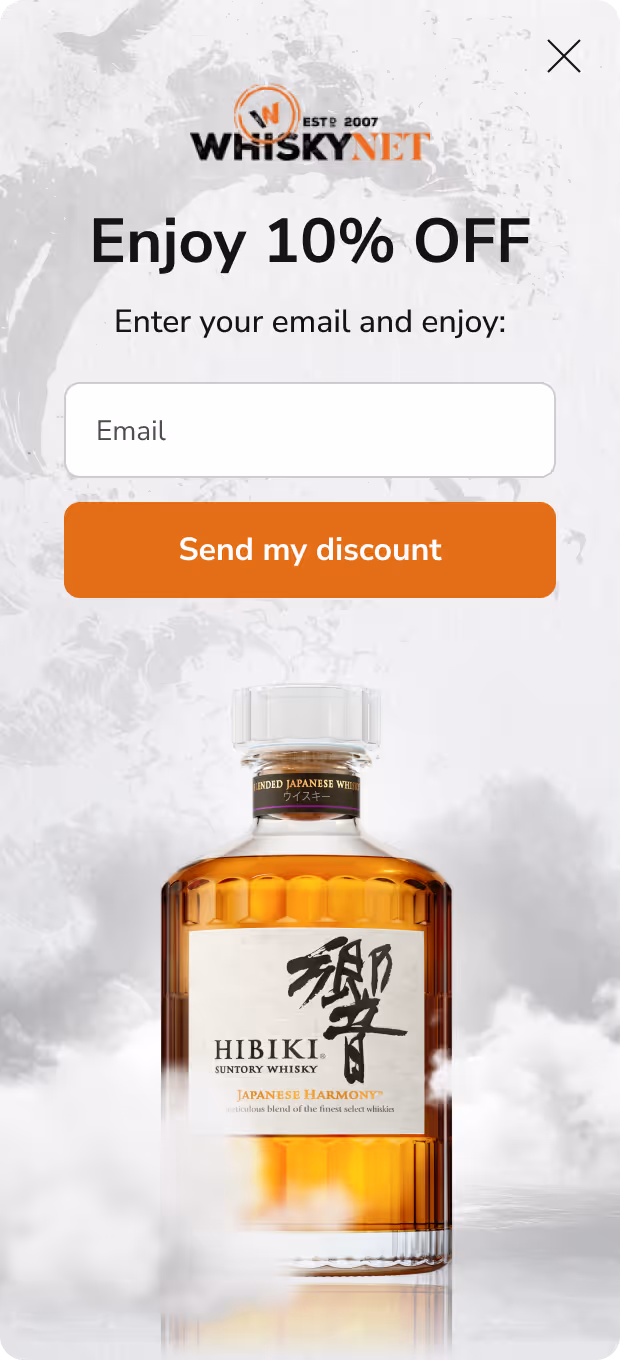Dismiss the discount popup with the X
Screen dimensions: 620x1360
[564, 56]
